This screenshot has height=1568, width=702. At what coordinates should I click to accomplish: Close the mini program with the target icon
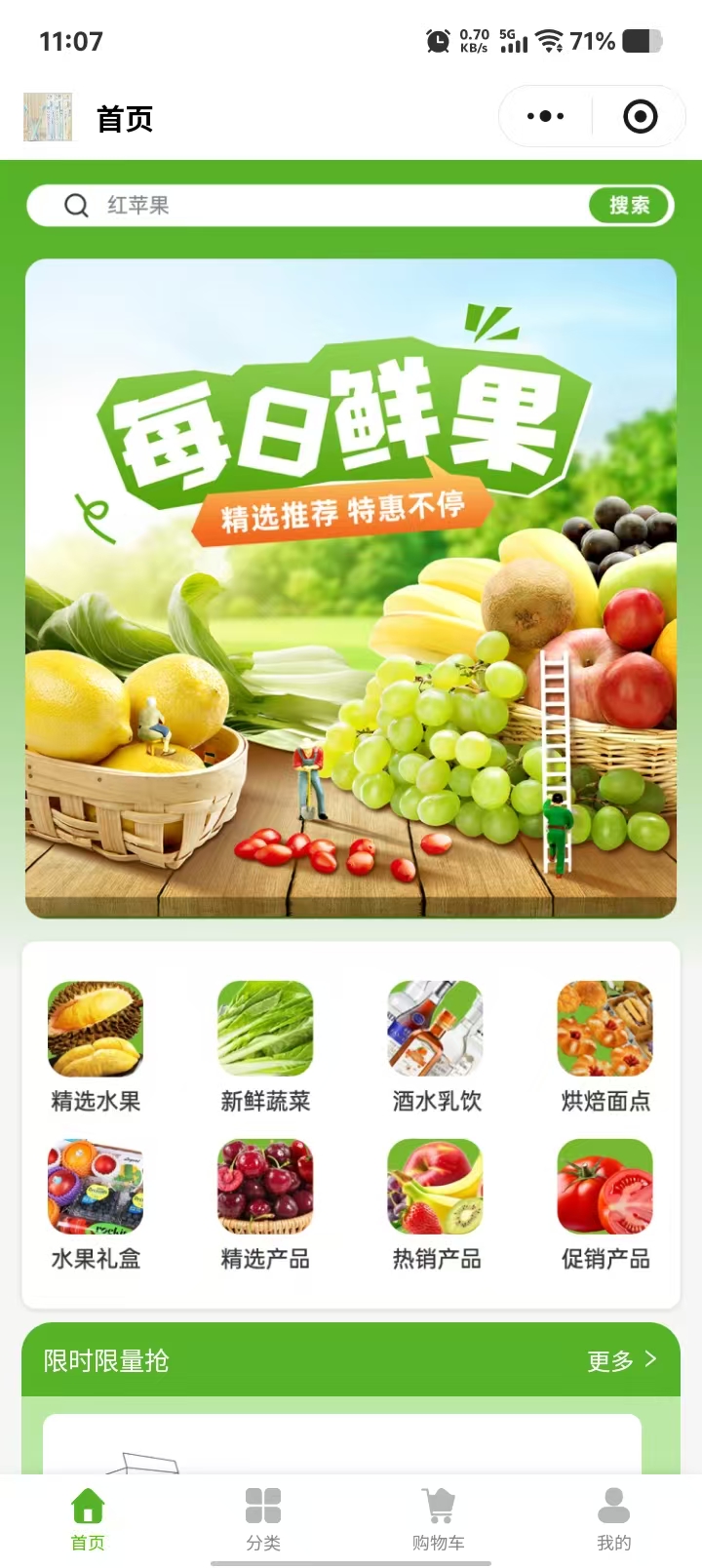click(x=640, y=117)
